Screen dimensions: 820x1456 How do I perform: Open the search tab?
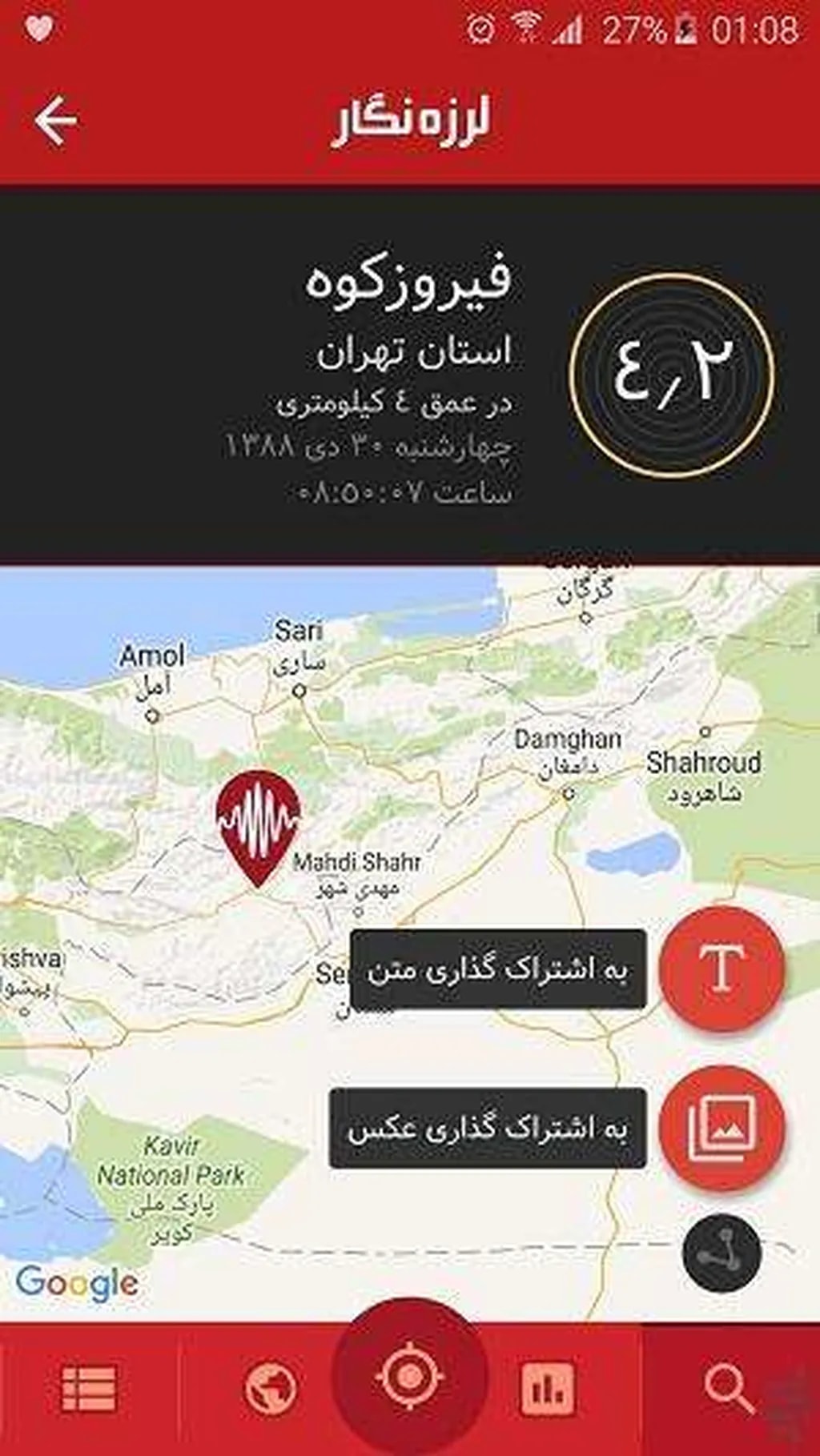727,1389
